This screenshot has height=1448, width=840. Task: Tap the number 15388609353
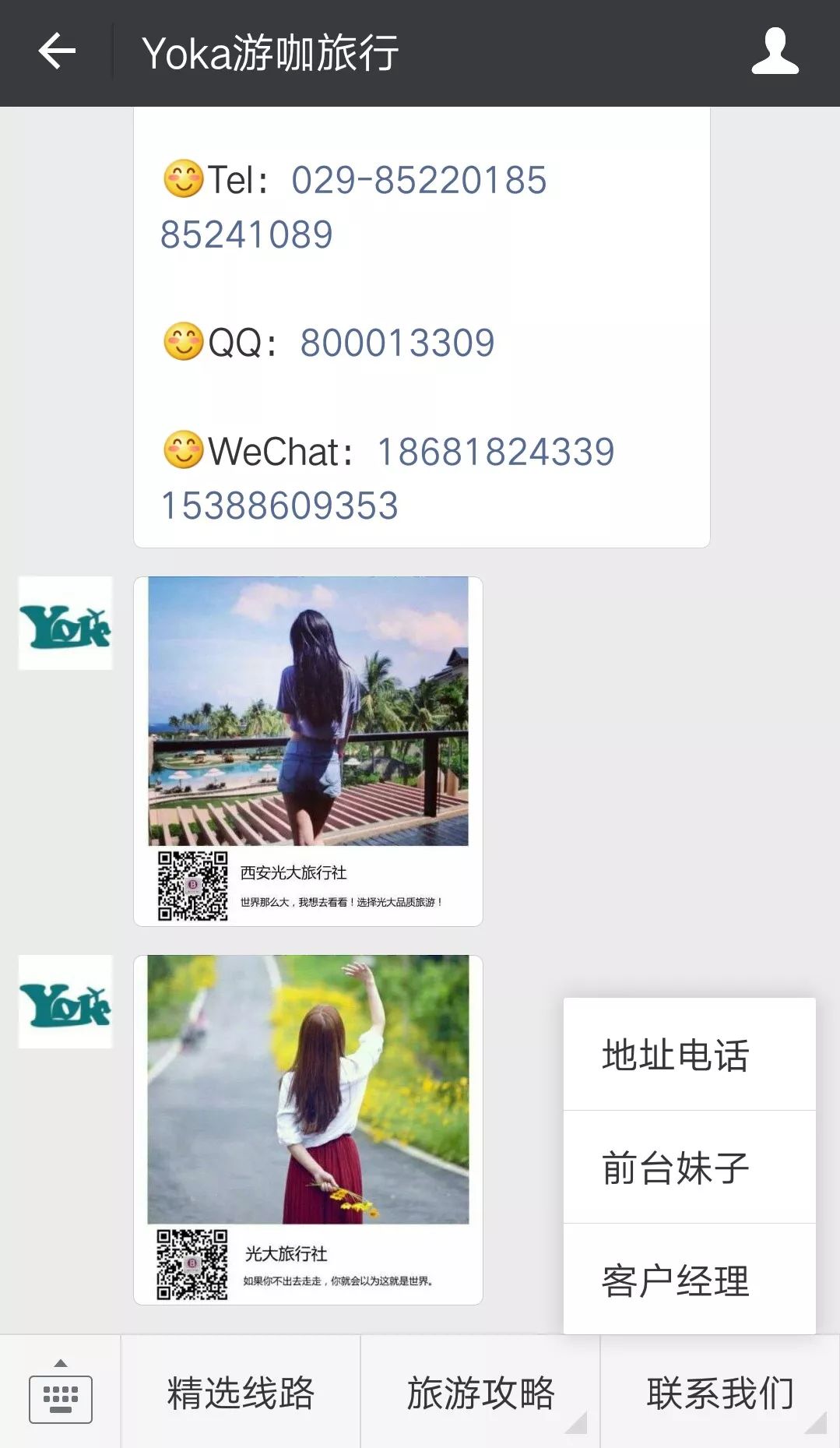pyautogui.click(x=279, y=506)
